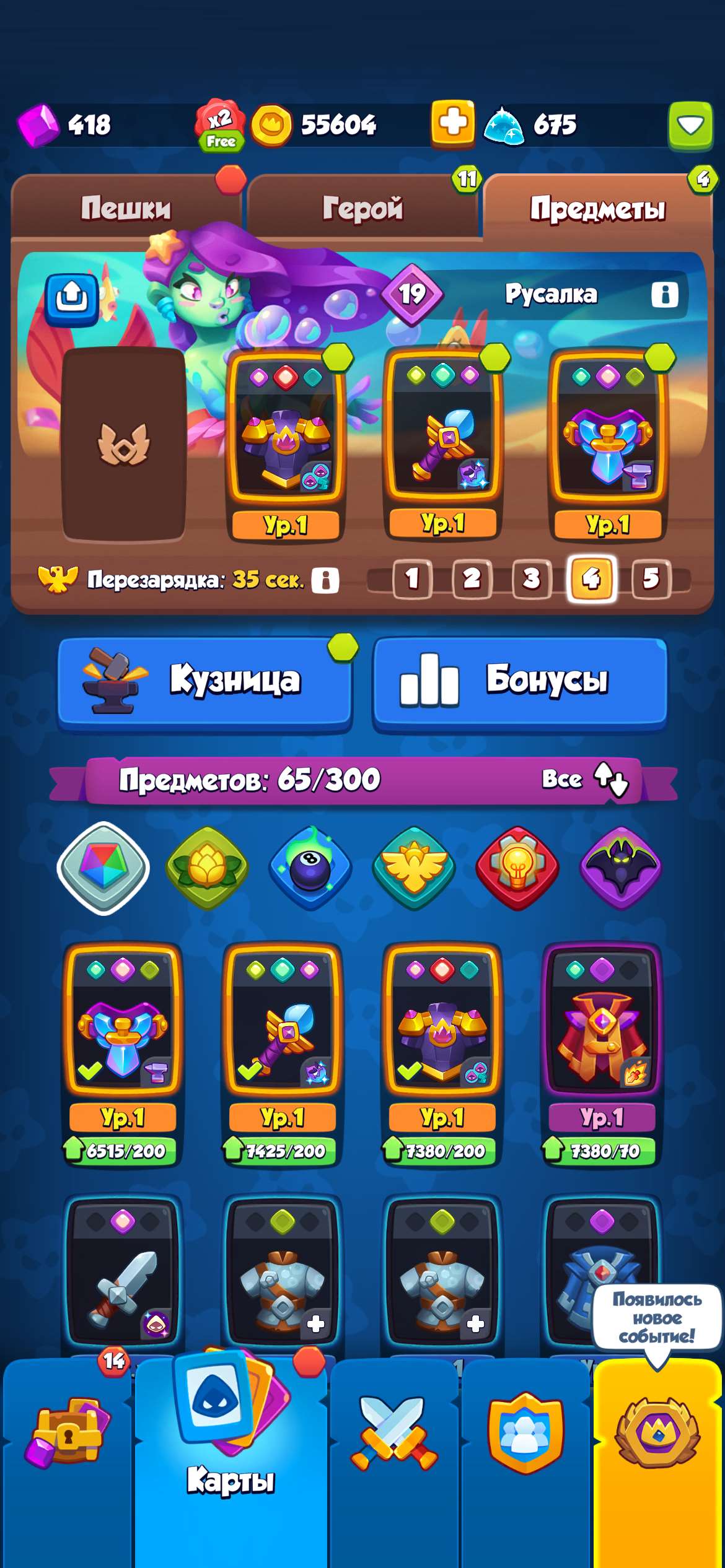Select the bat faction filter icon

pos(620,869)
